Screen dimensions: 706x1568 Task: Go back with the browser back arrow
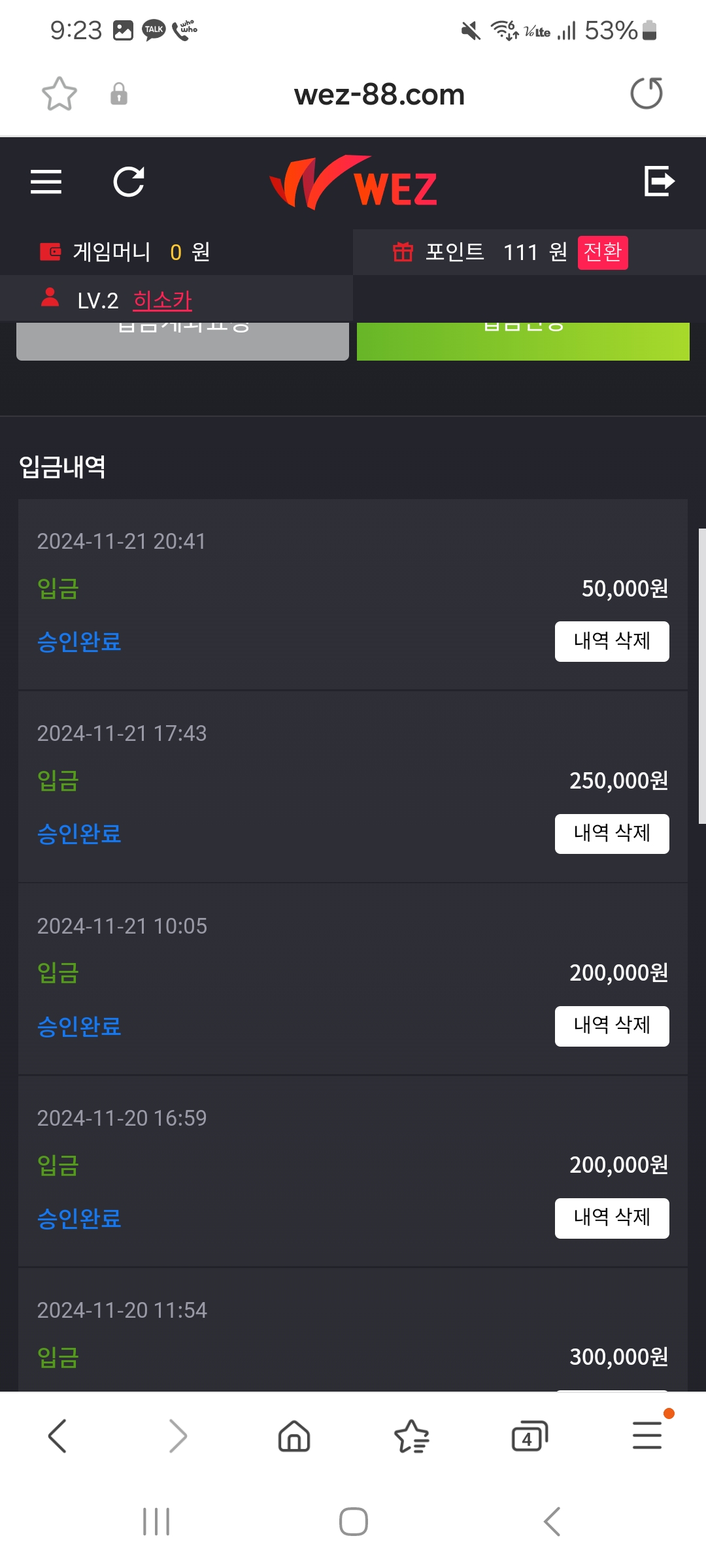(58, 1436)
